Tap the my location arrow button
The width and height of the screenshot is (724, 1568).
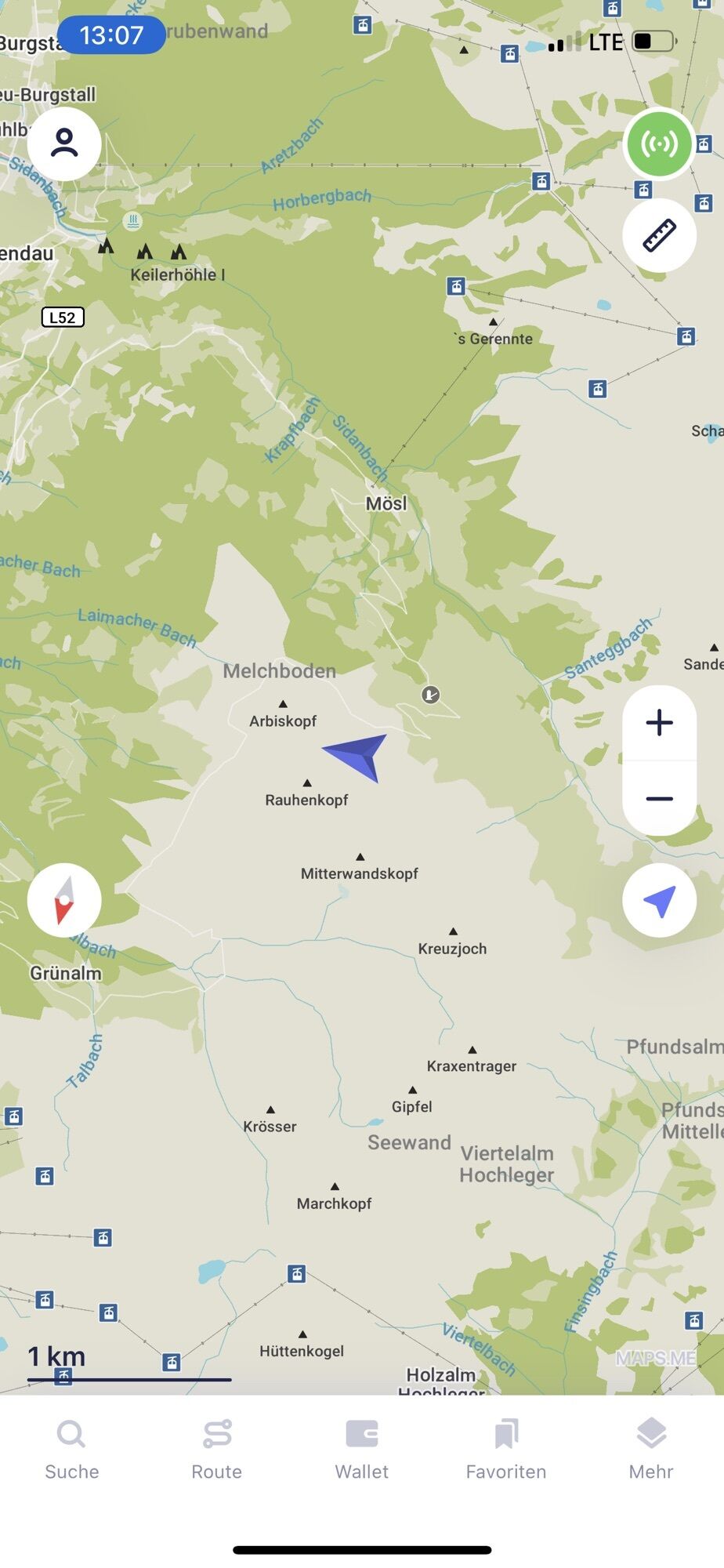tap(659, 901)
